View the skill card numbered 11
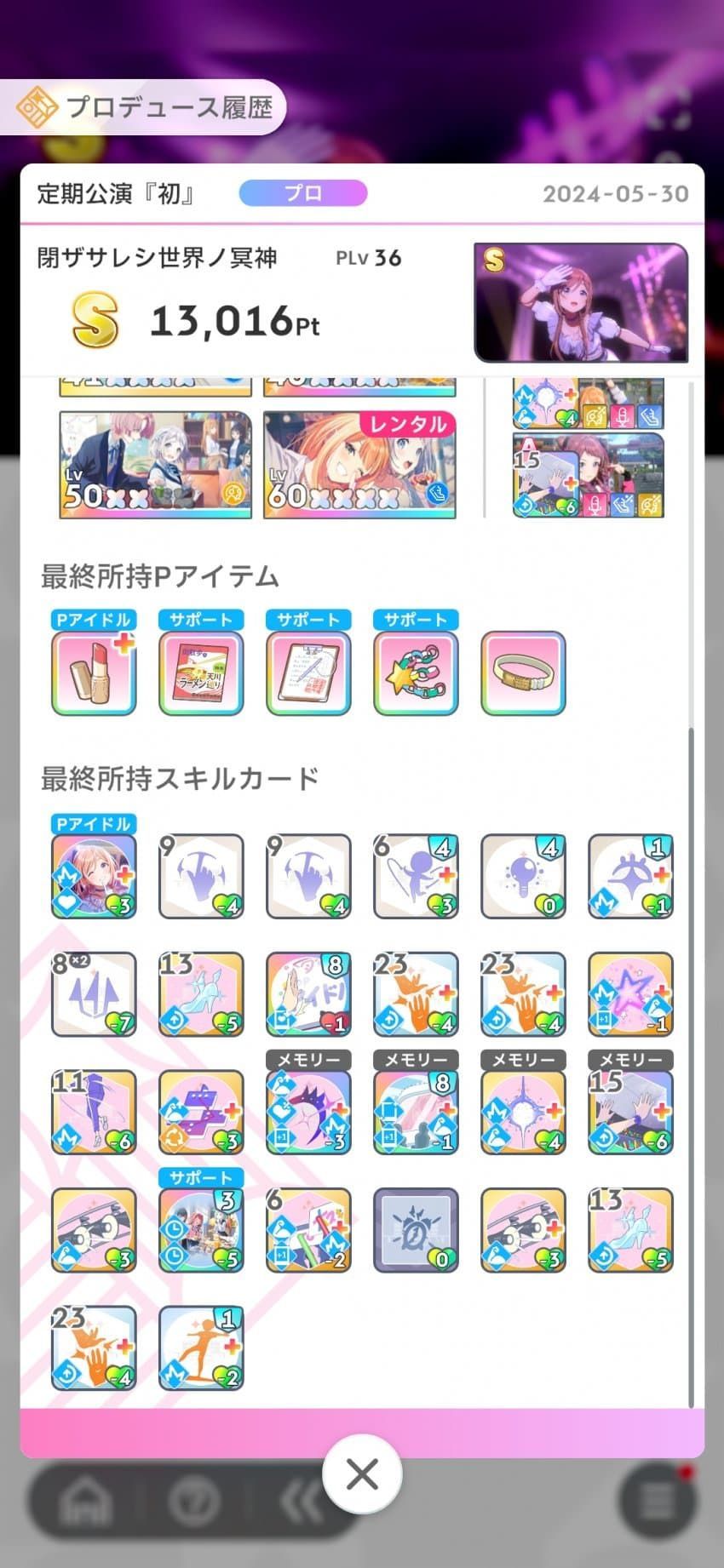This screenshot has width=724, height=1568. [94, 1112]
